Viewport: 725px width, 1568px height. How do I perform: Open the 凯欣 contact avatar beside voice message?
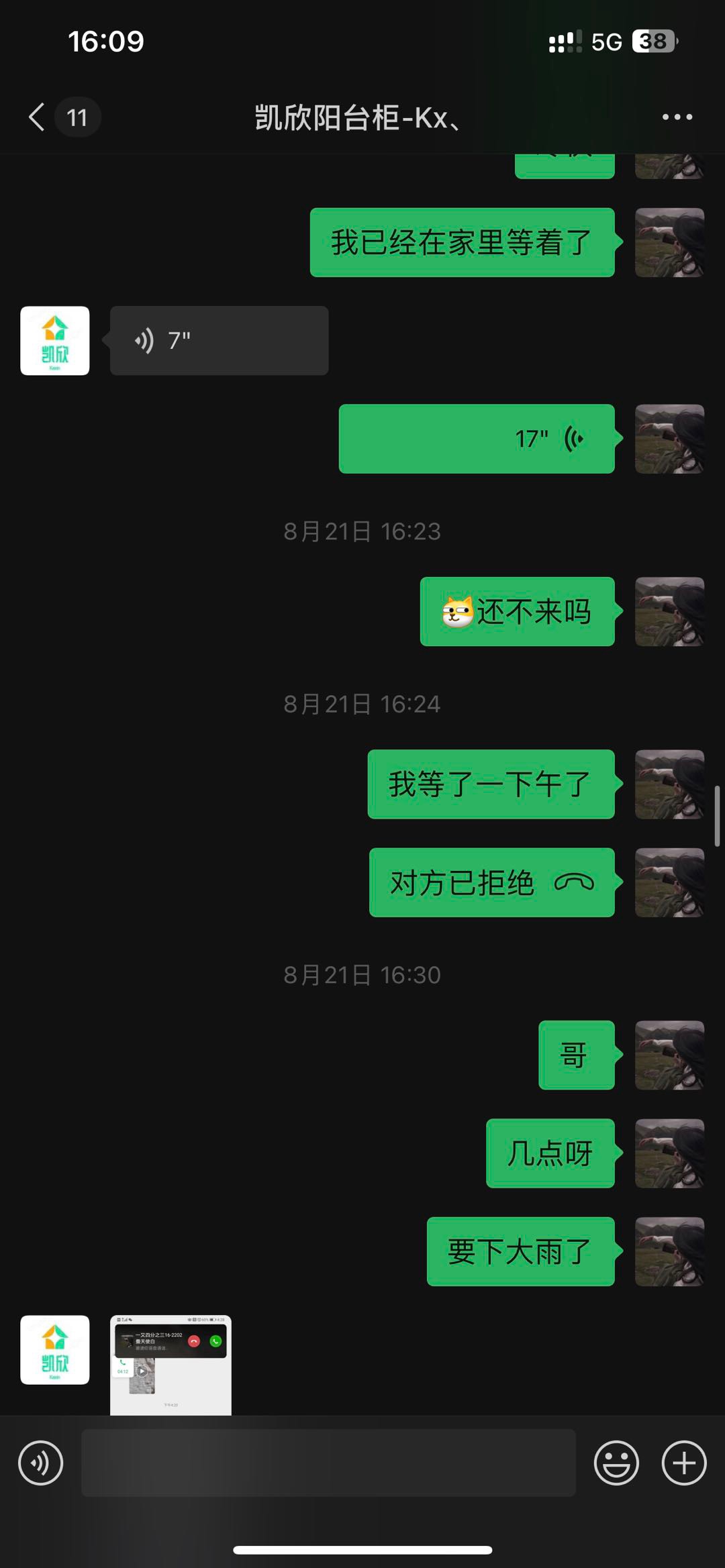(55, 341)
